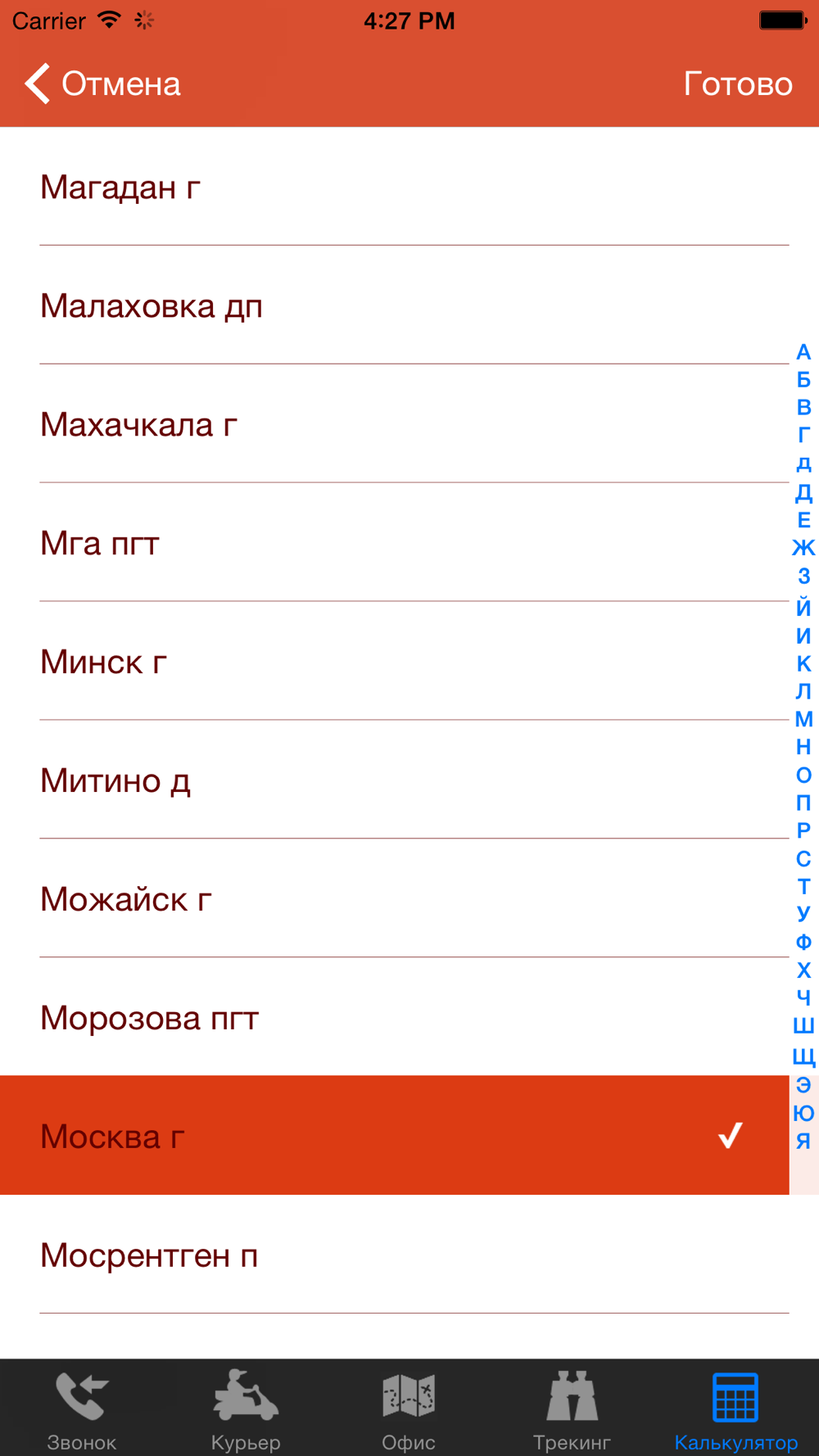Jump to letter Я in the index
819x1456 pixels.
[x=803, y=1141]
